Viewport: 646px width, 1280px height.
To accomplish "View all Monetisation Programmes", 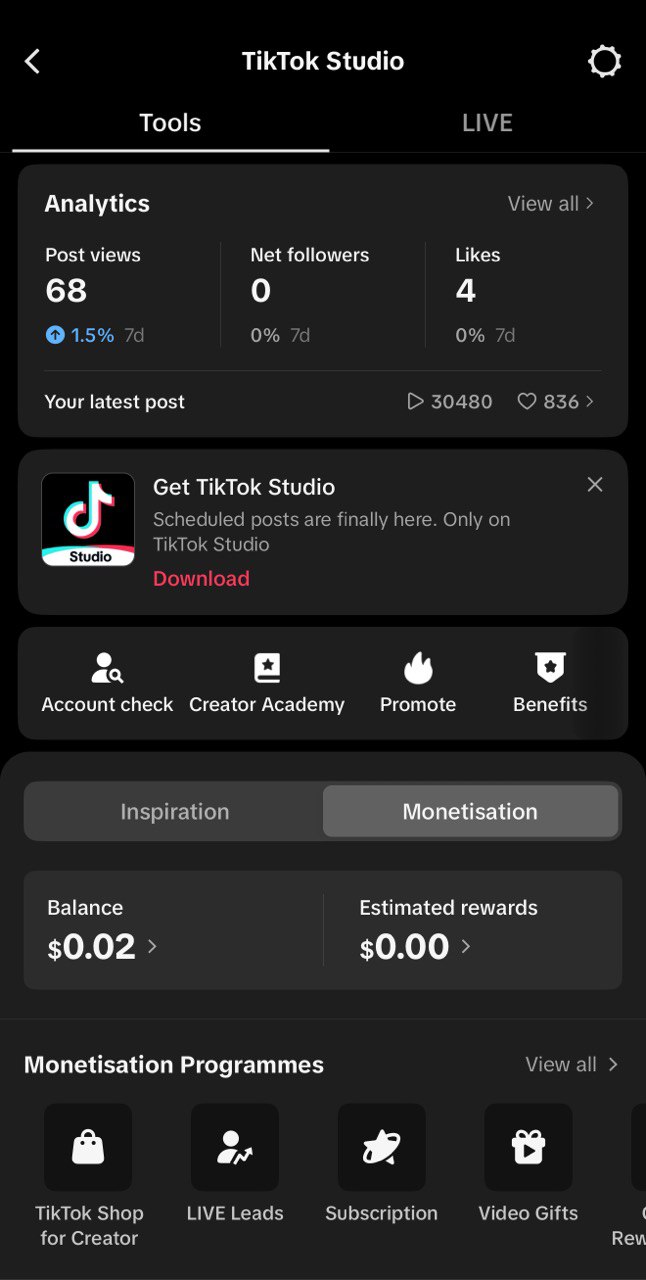I will click(572, 1064).
